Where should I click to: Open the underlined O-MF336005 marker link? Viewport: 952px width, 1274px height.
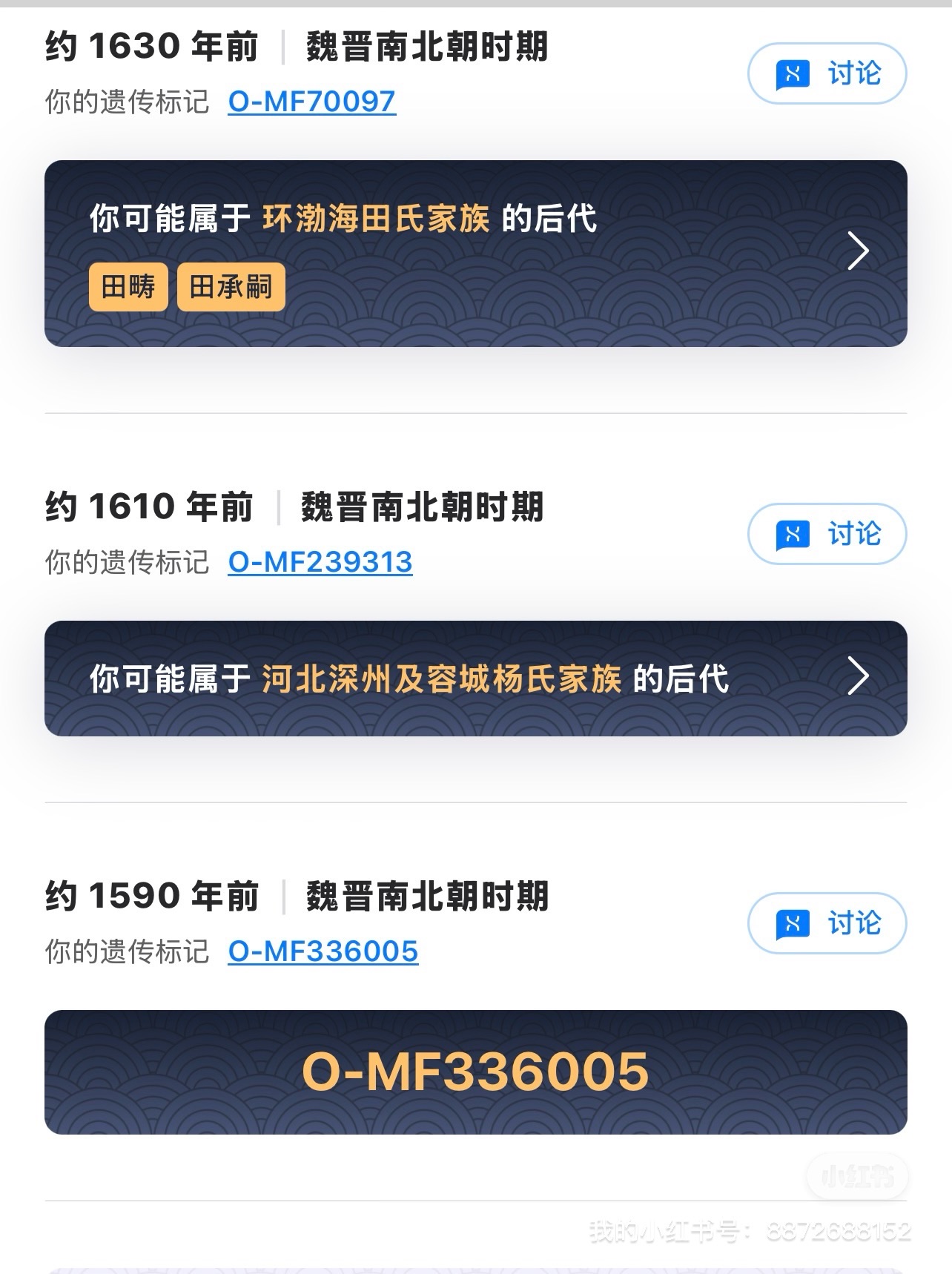coord(323,951)
